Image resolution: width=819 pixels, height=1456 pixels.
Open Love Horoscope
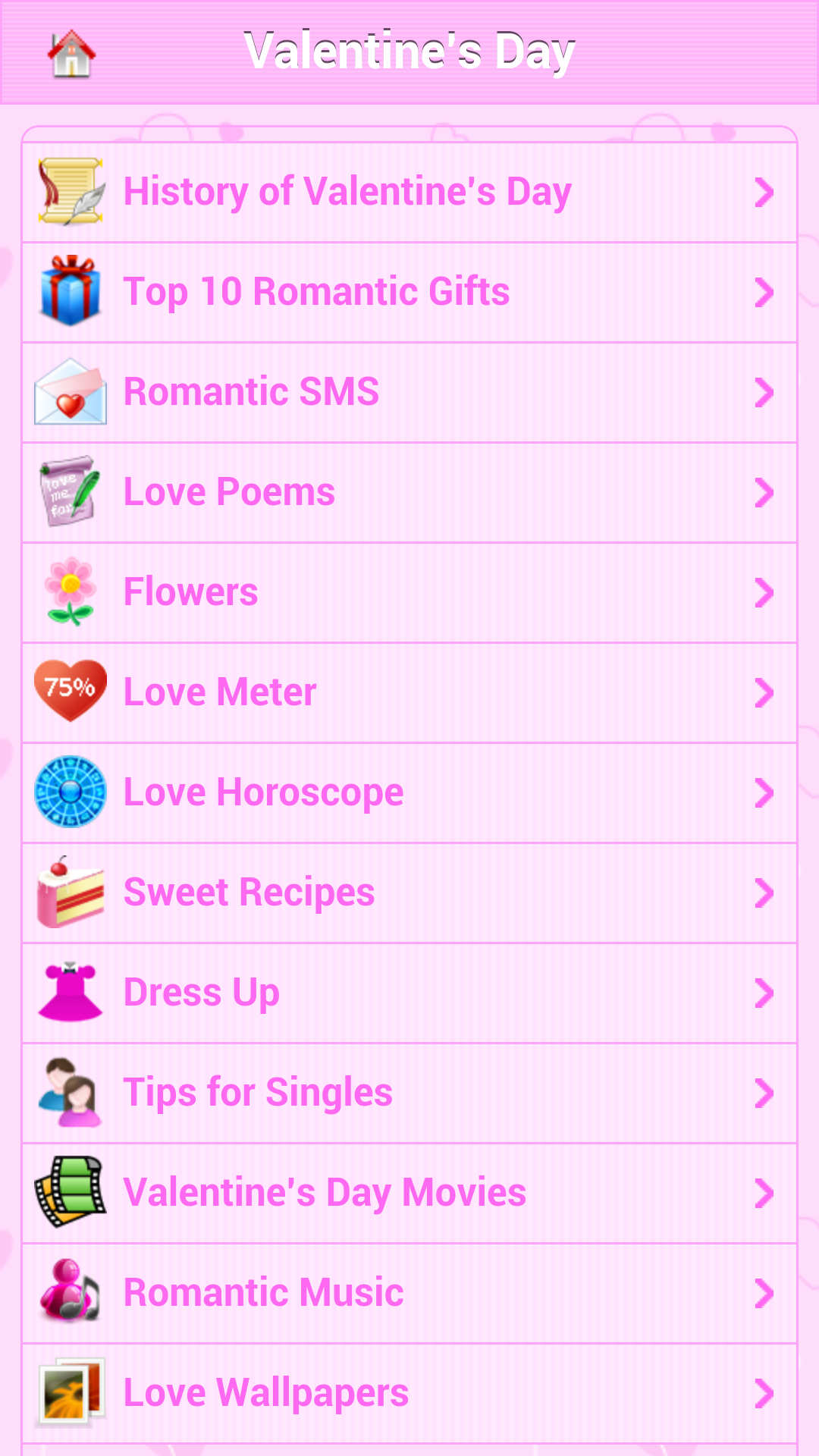pos(409,793)
